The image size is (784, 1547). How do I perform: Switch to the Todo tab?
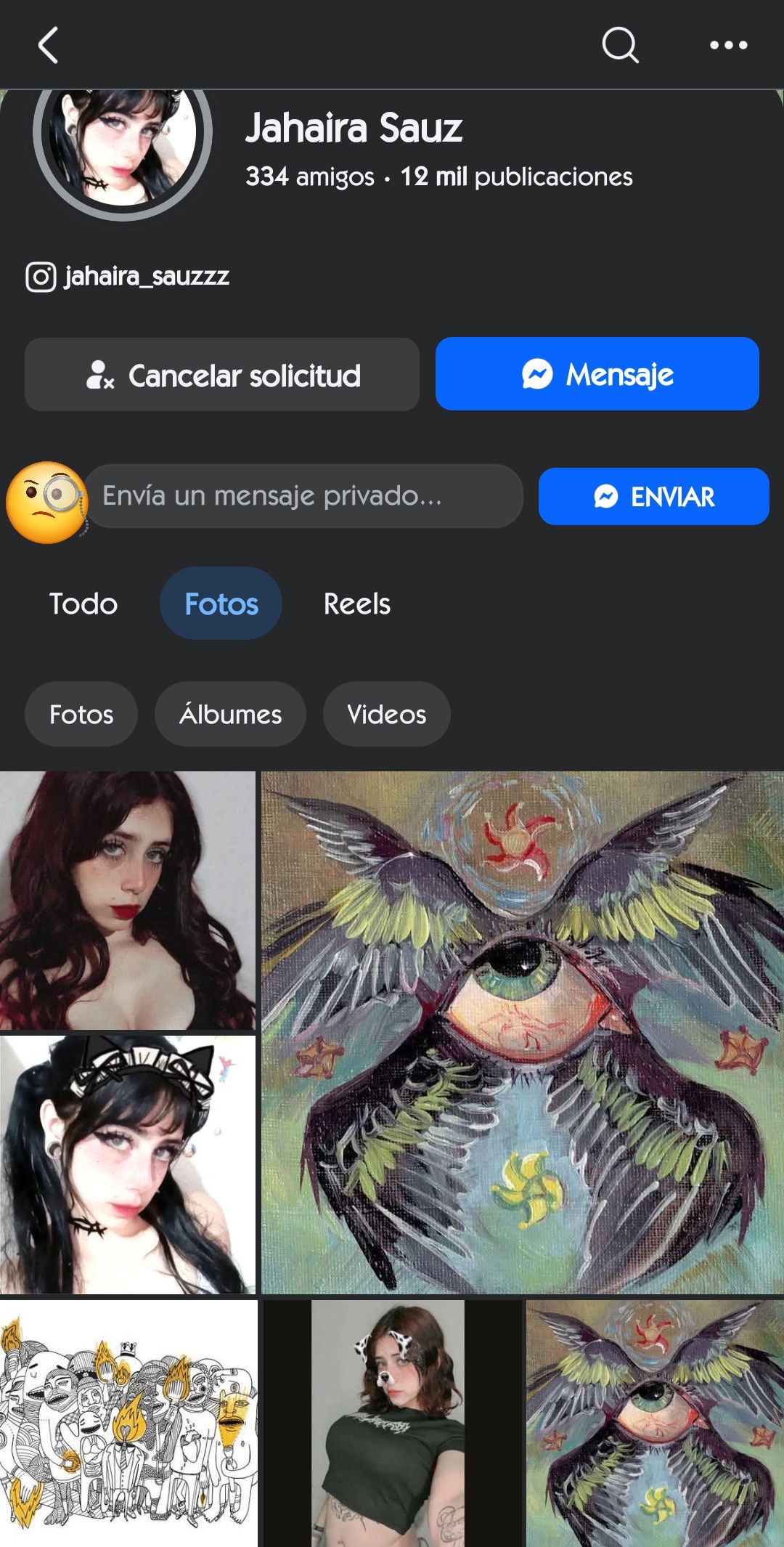pyautogui.click(x=83, y=604)
